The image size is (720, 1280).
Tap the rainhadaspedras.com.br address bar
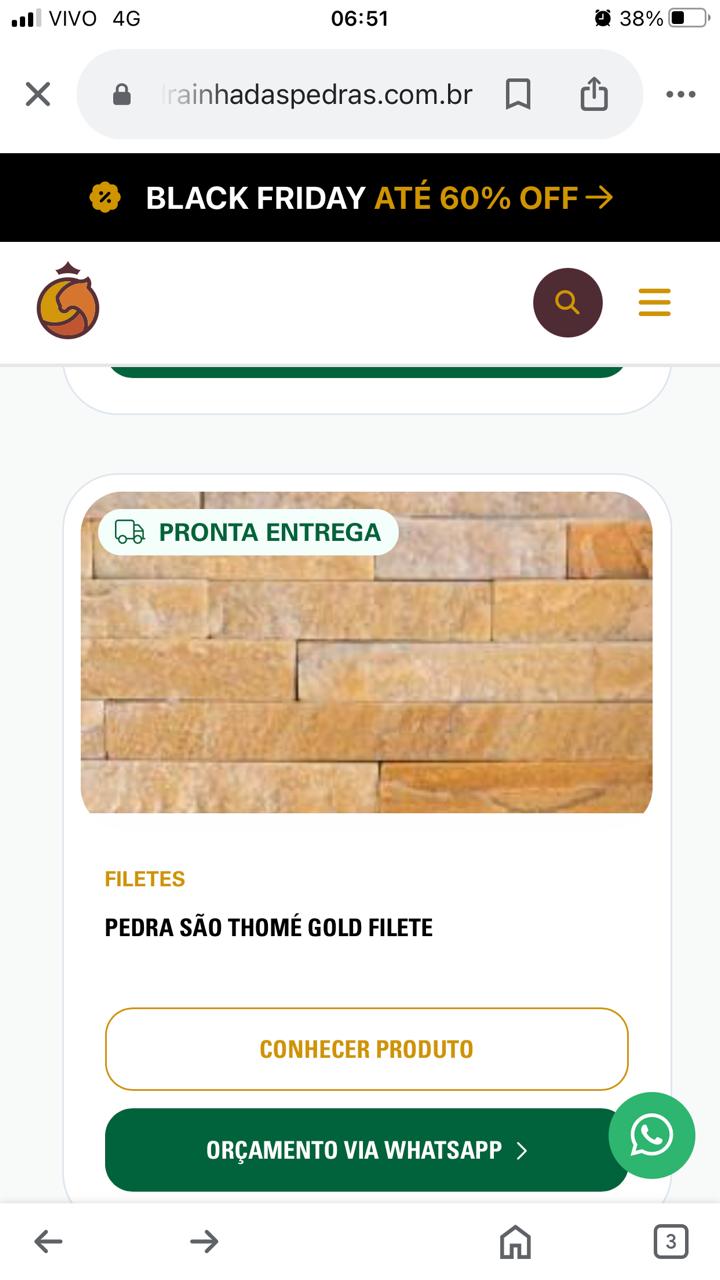click(x=315, y=95)
